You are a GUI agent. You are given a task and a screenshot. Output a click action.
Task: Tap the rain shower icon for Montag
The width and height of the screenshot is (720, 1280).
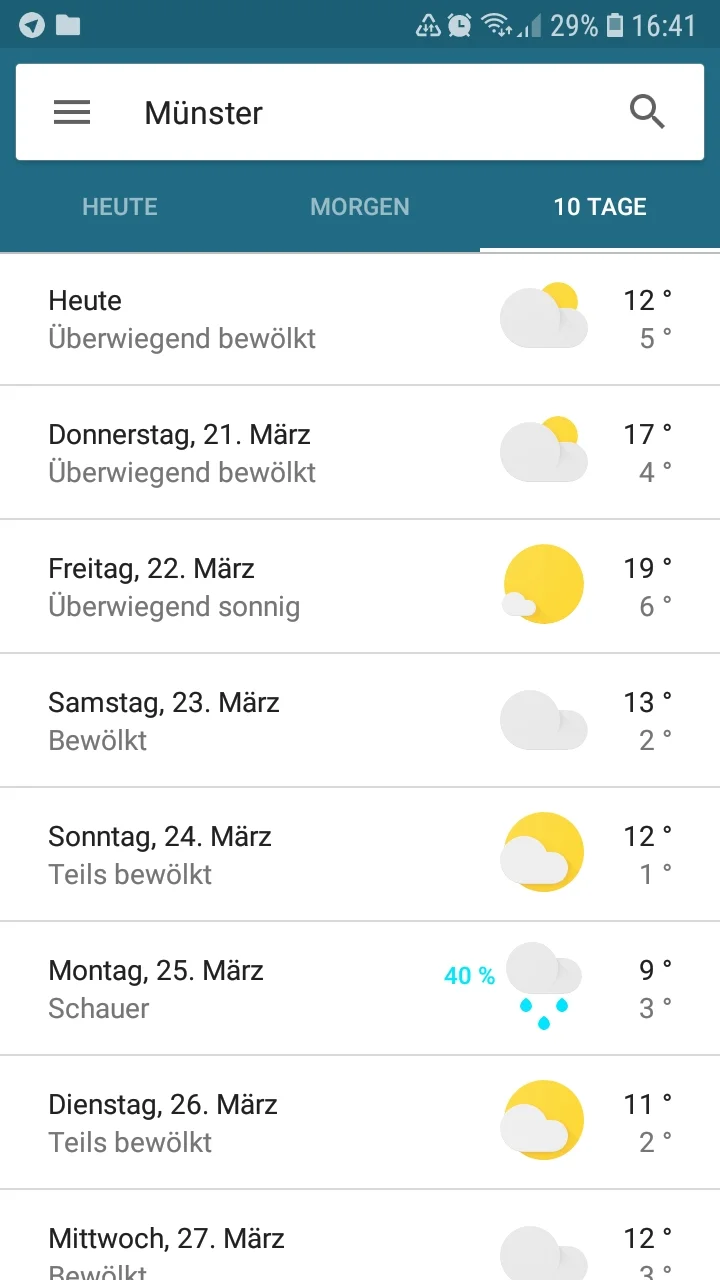tap(543, 987)
